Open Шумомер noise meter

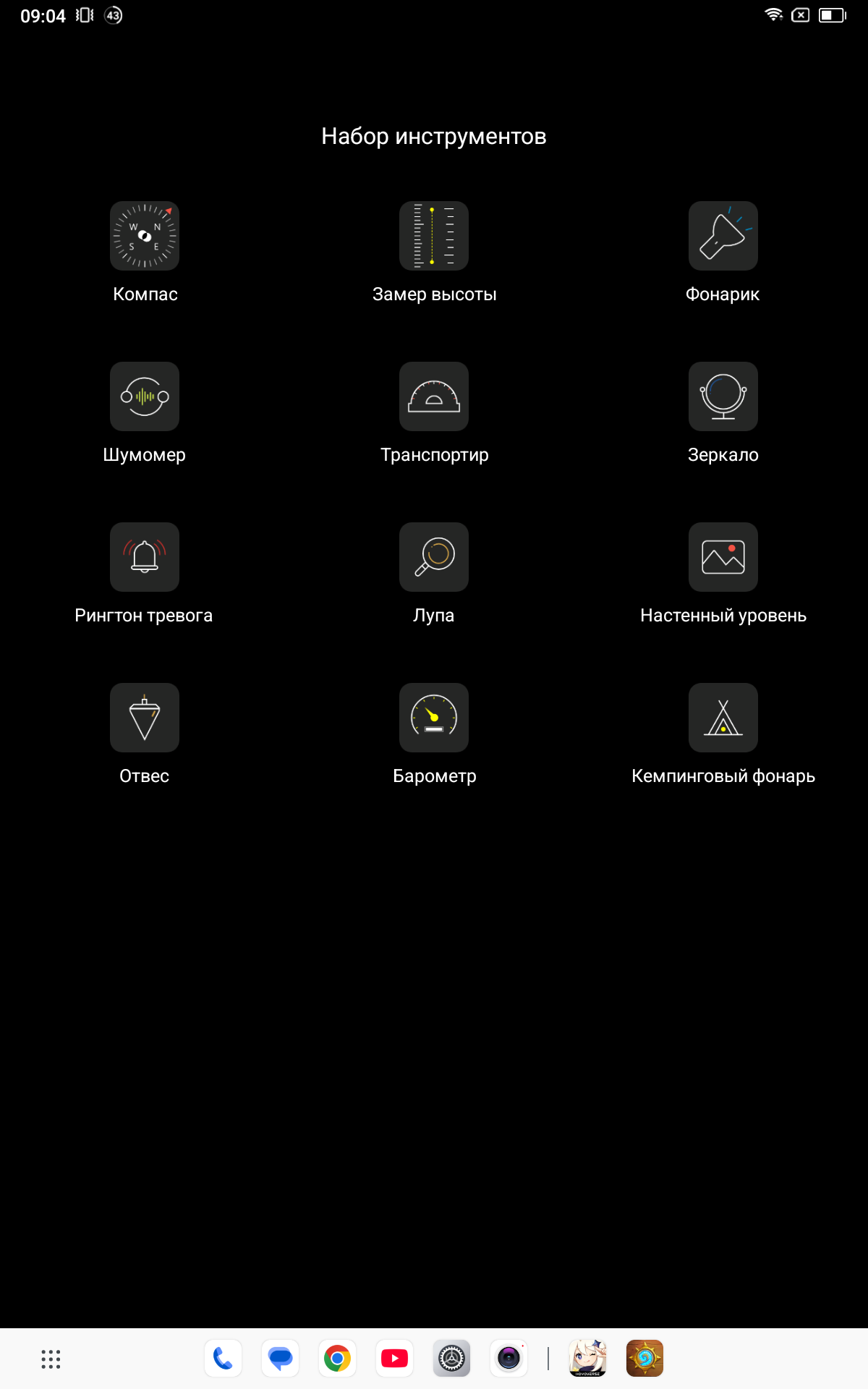[x=145, y=396]
